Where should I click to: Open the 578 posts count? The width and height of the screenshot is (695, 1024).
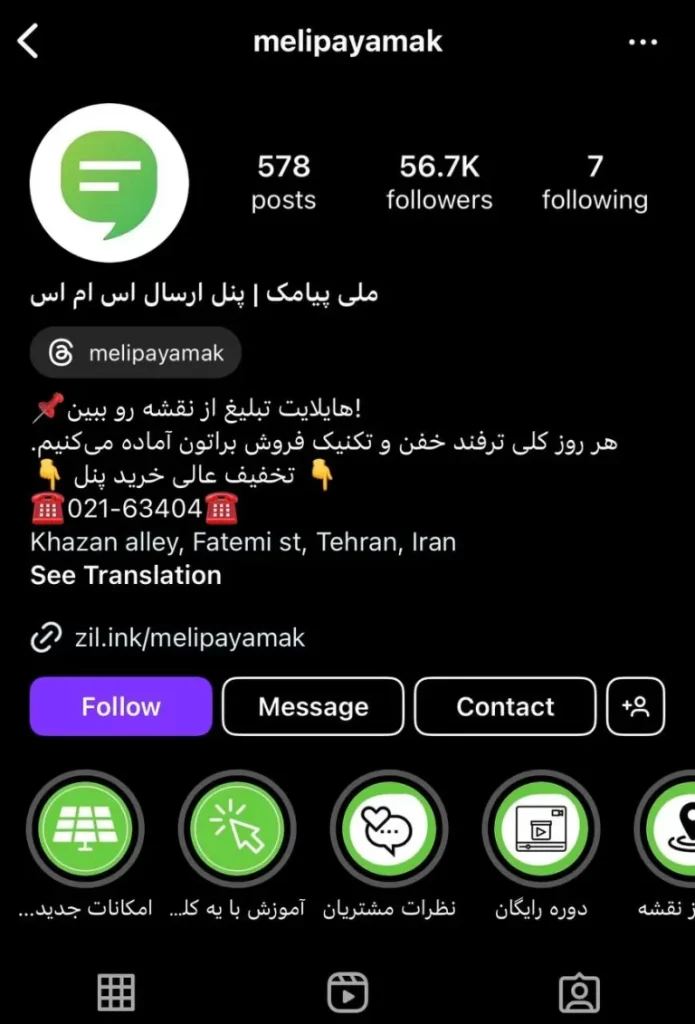point(283,181)
